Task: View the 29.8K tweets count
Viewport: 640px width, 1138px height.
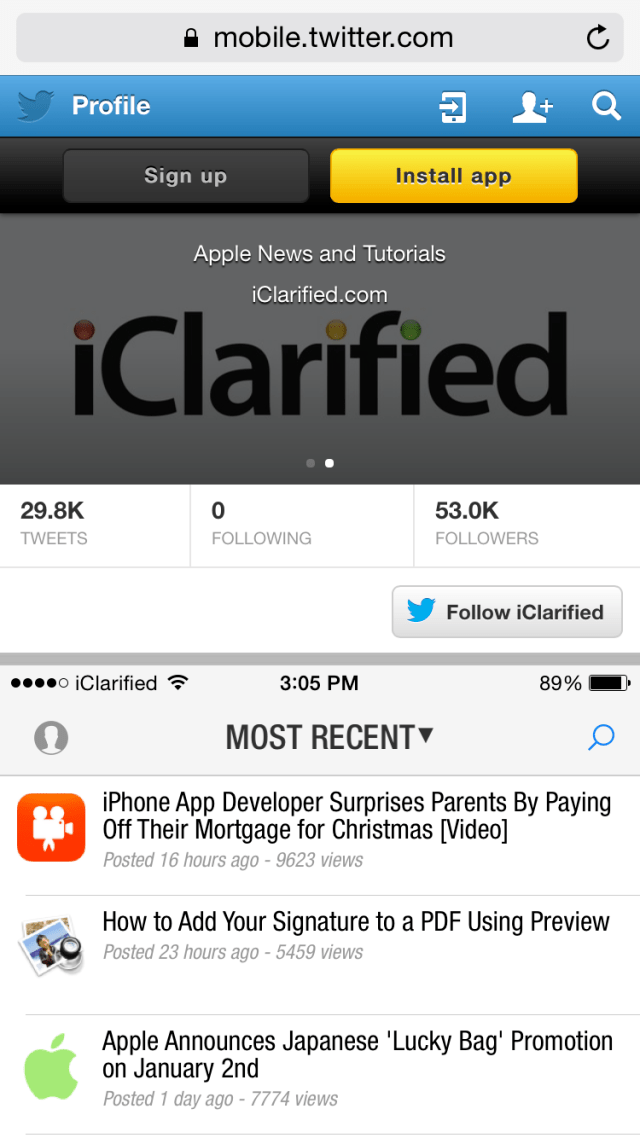Action: (x=95, y=524)
